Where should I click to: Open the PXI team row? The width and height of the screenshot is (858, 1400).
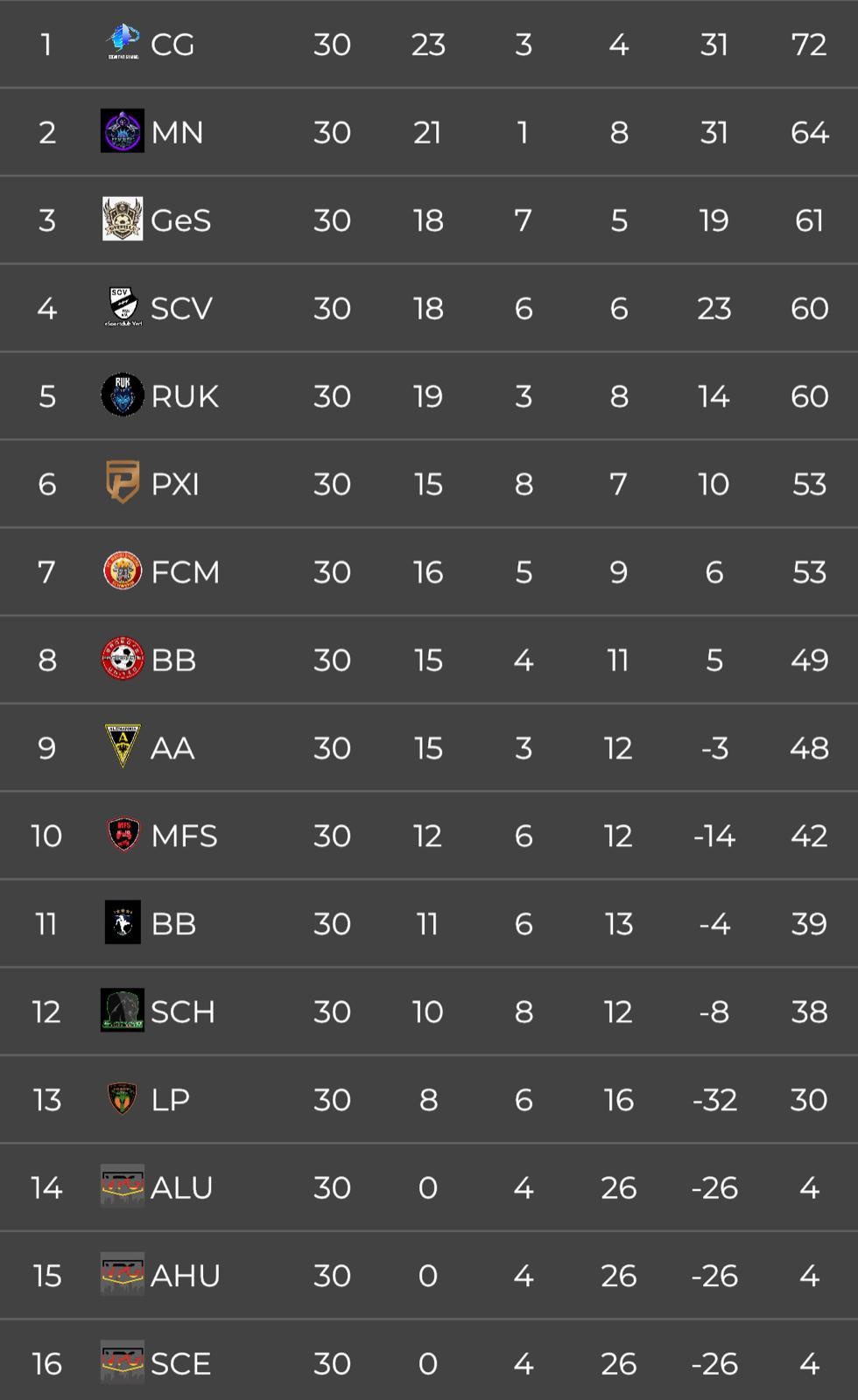coord(429,484)
